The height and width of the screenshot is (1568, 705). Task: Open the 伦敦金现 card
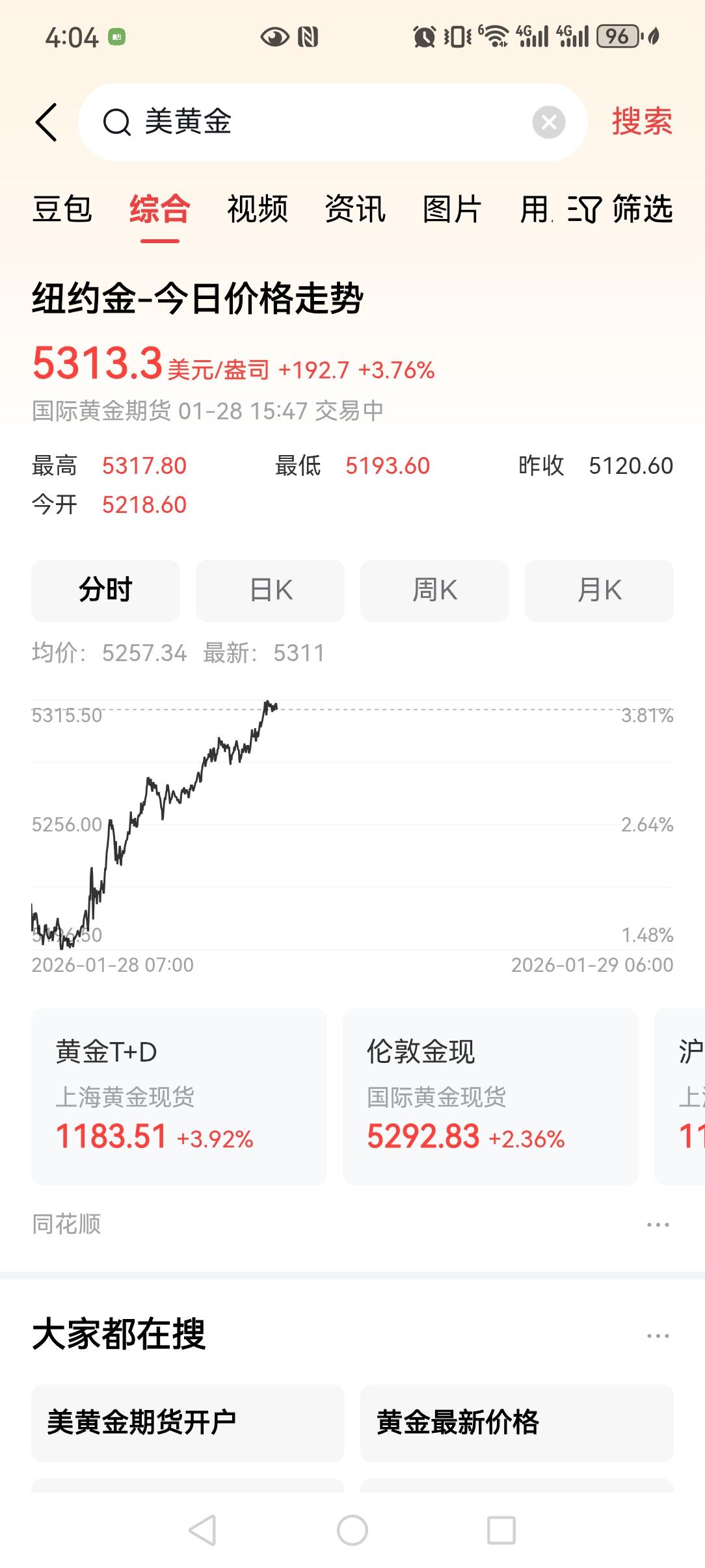(x=490, y=1096)
